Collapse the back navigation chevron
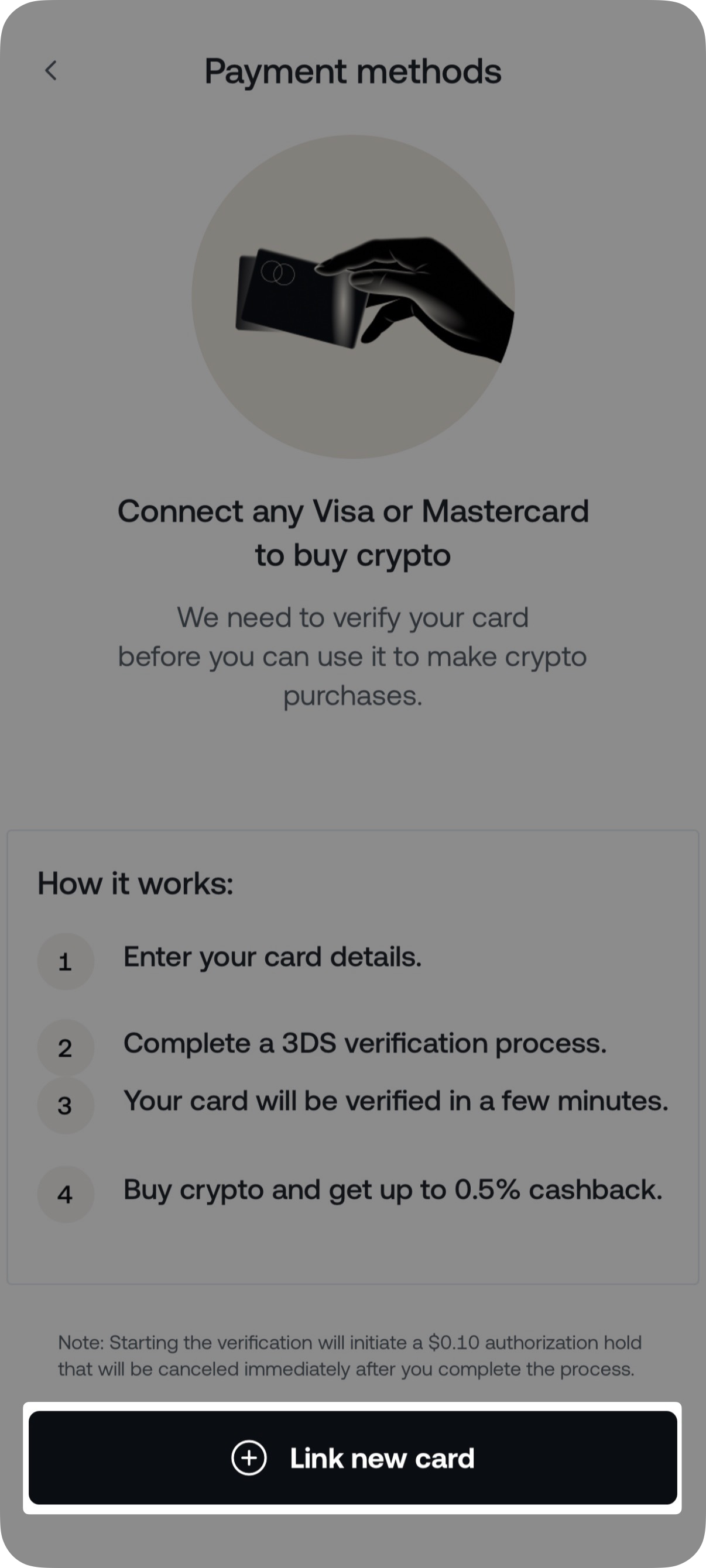 point(52,72)
